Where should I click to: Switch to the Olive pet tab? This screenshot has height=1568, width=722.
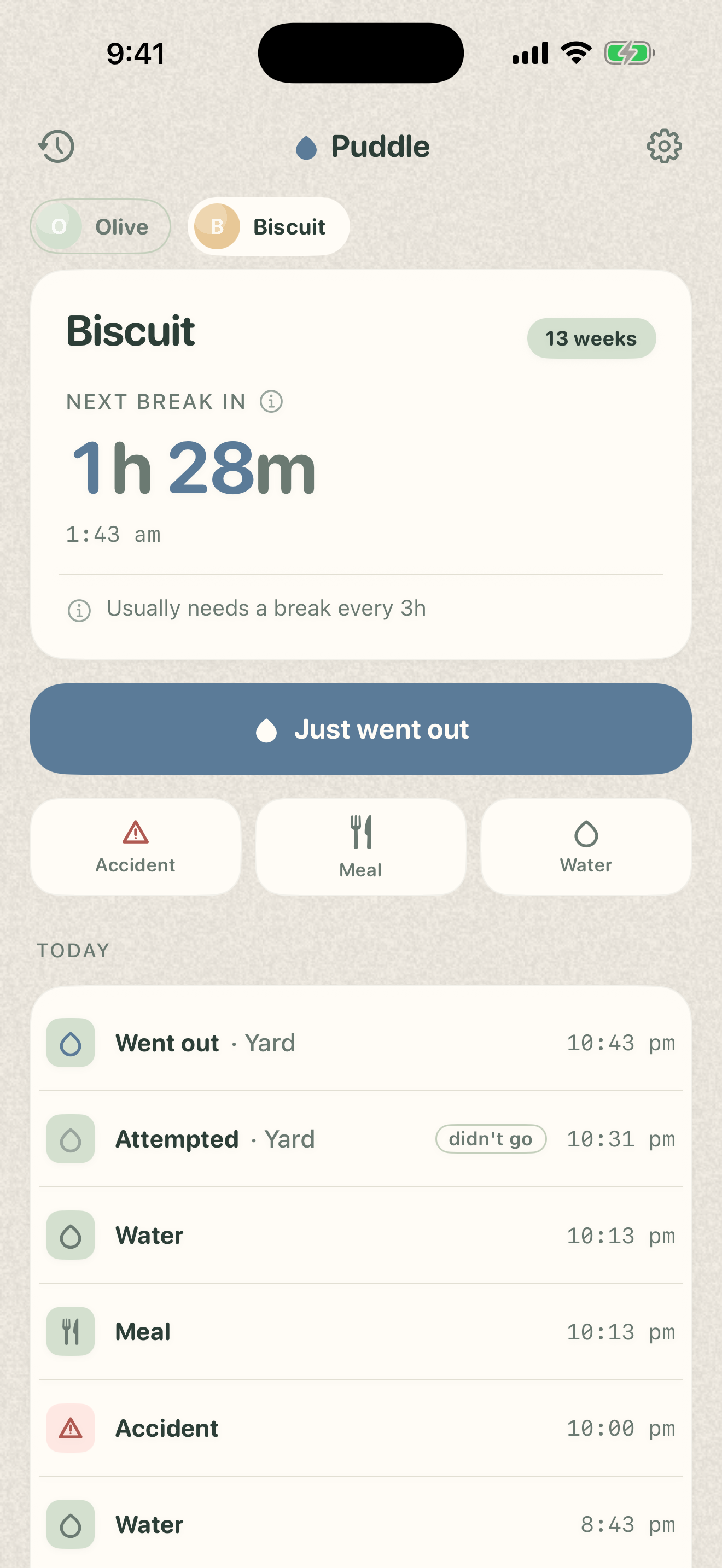pos(100,226)
